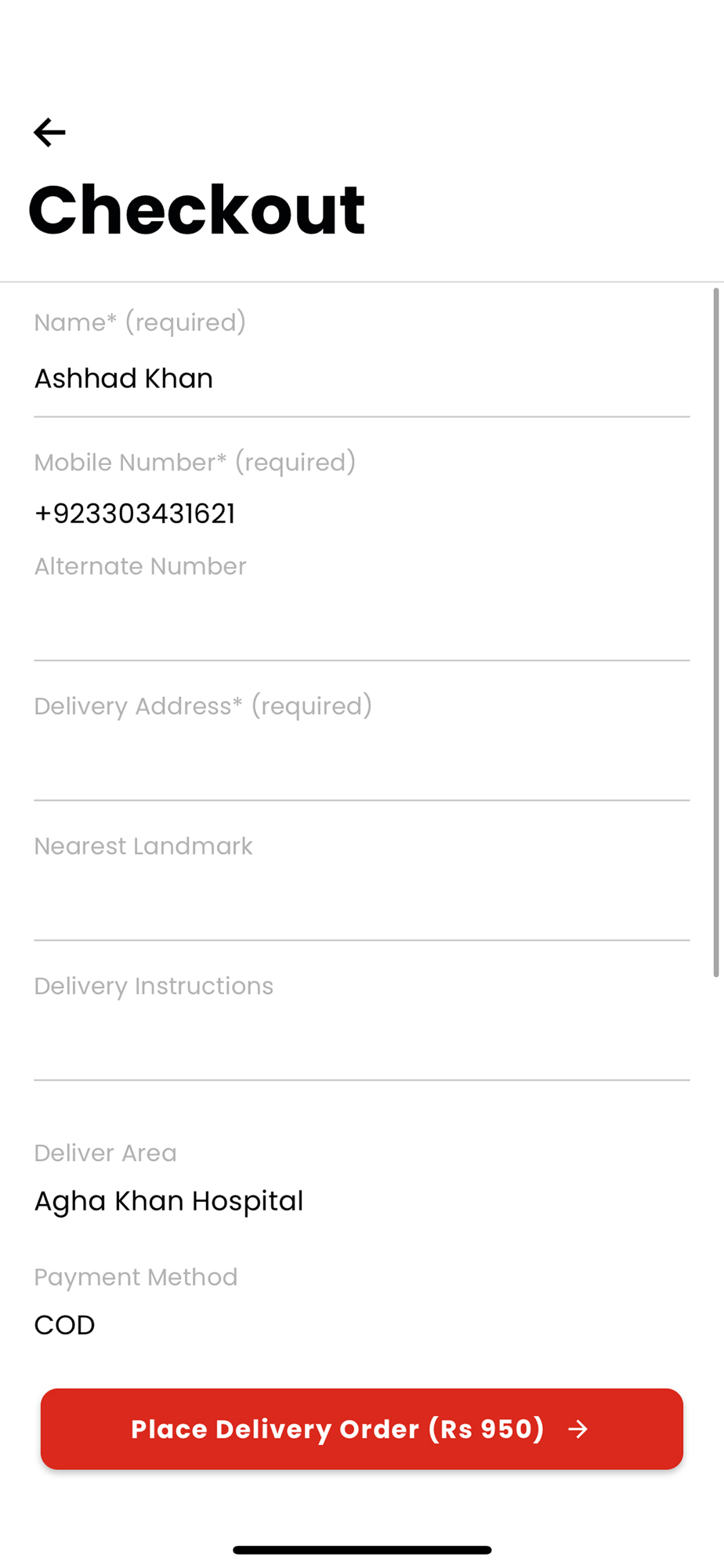Go back using the arrow icon
The image size is (724, 1568).
[x=49, y=132]
